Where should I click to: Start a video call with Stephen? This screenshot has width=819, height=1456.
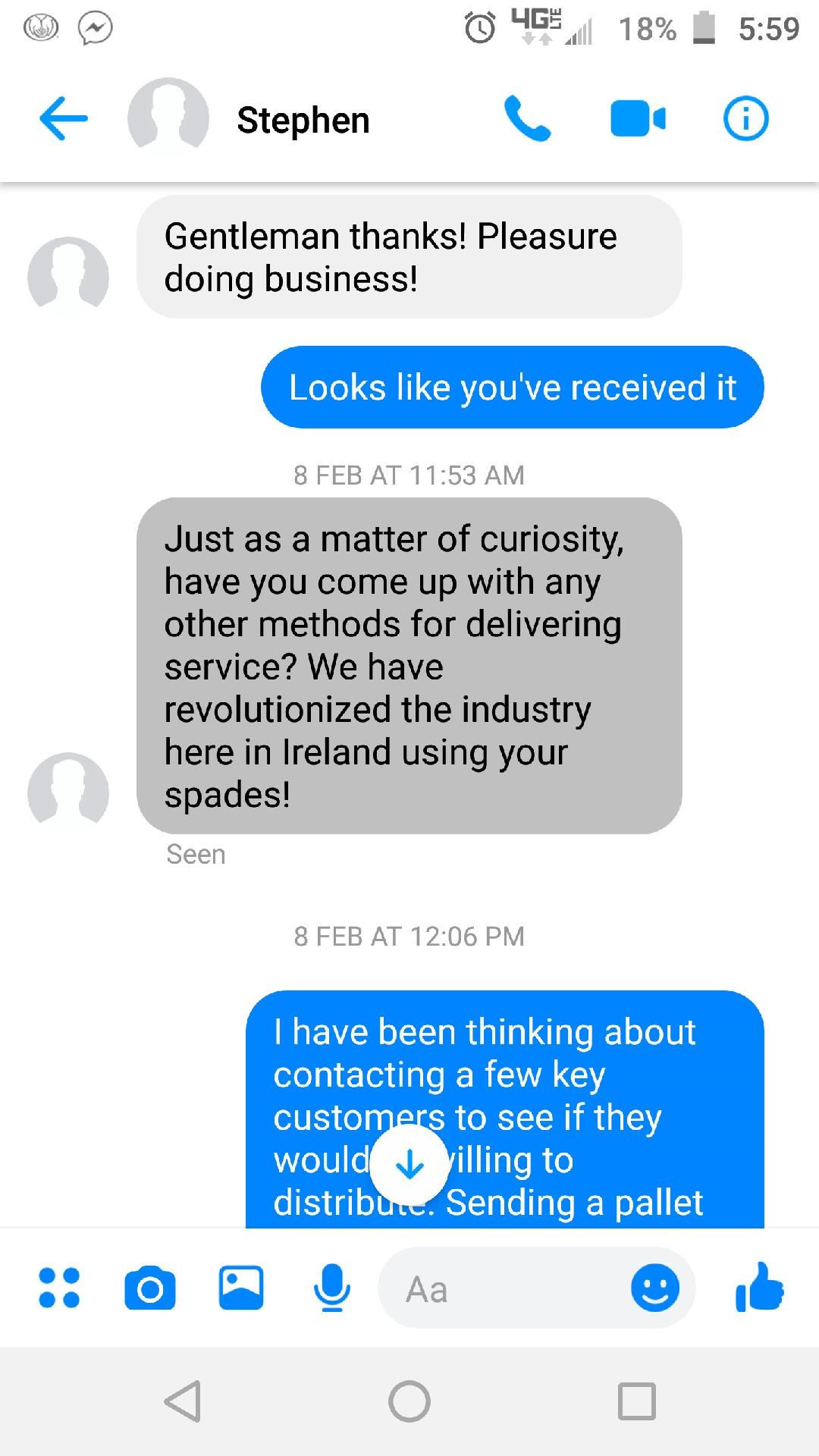click(x=638, y=119)
